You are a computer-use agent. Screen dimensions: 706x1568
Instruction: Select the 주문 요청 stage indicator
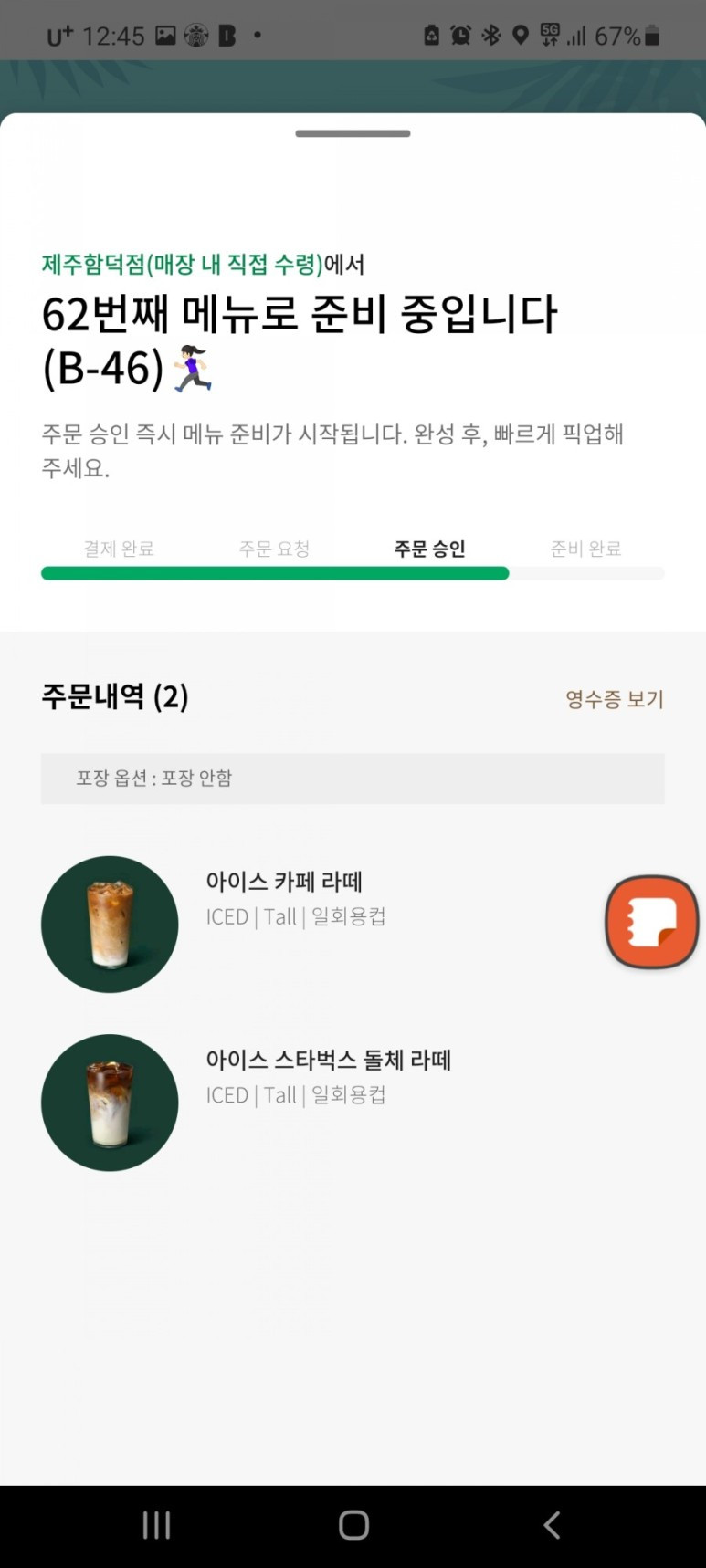tap(274, 548)
